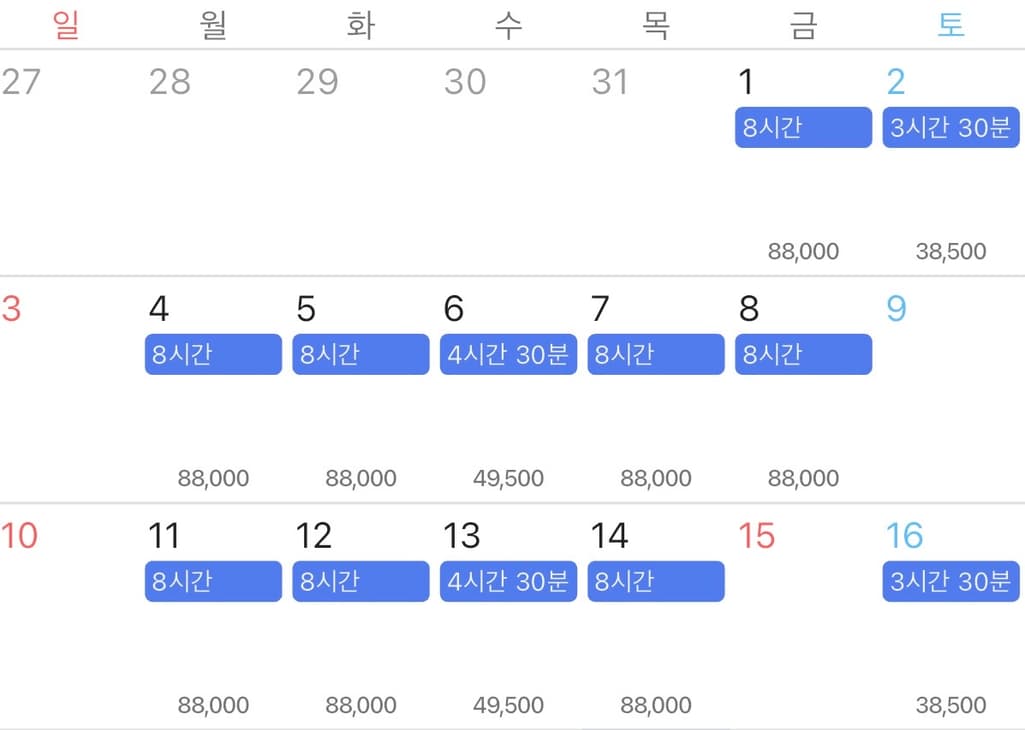Open the 4시간 30분 entry on the 6th
The height and width of the screenshot is (730, 1025).
pyautogui.click(x=508, y=355)
